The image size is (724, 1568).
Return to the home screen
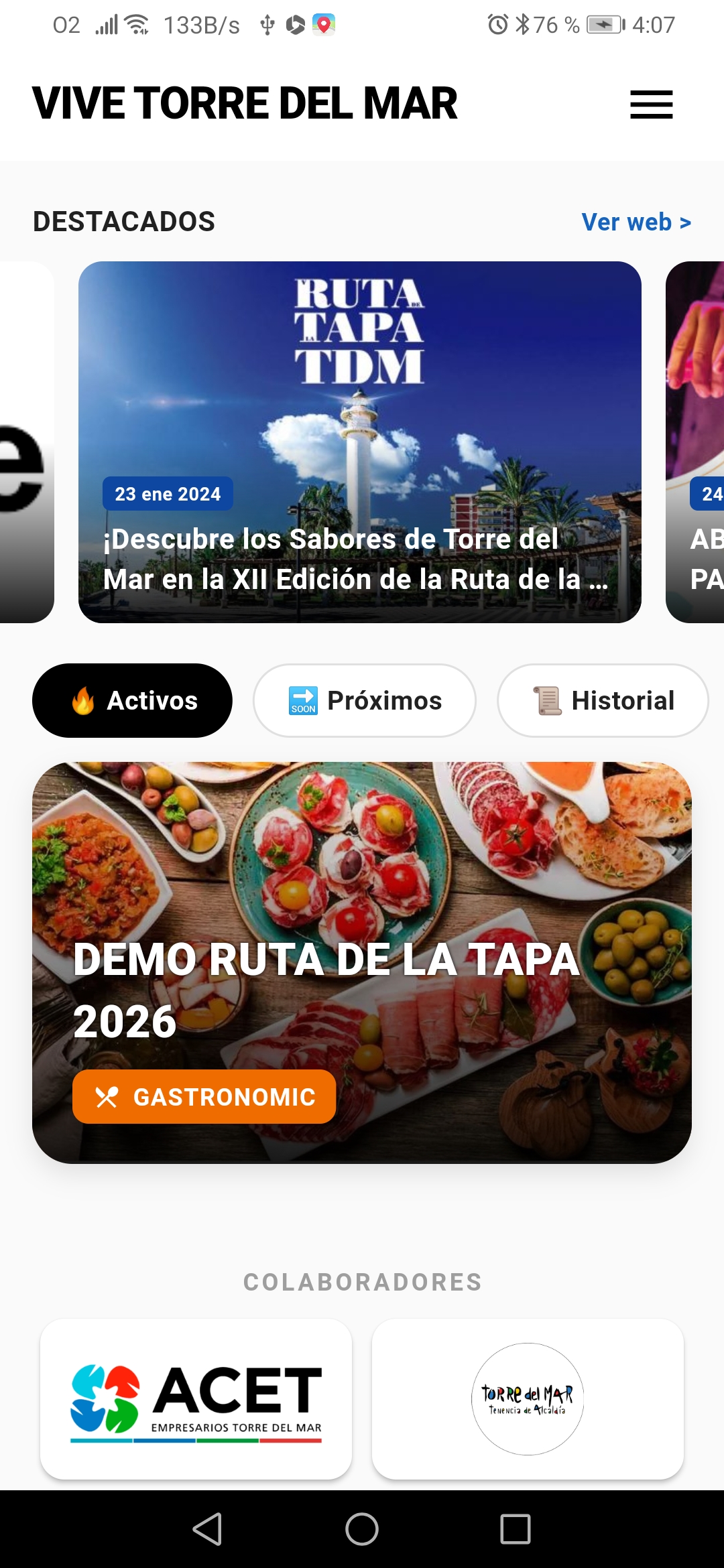click(362, 1529)
